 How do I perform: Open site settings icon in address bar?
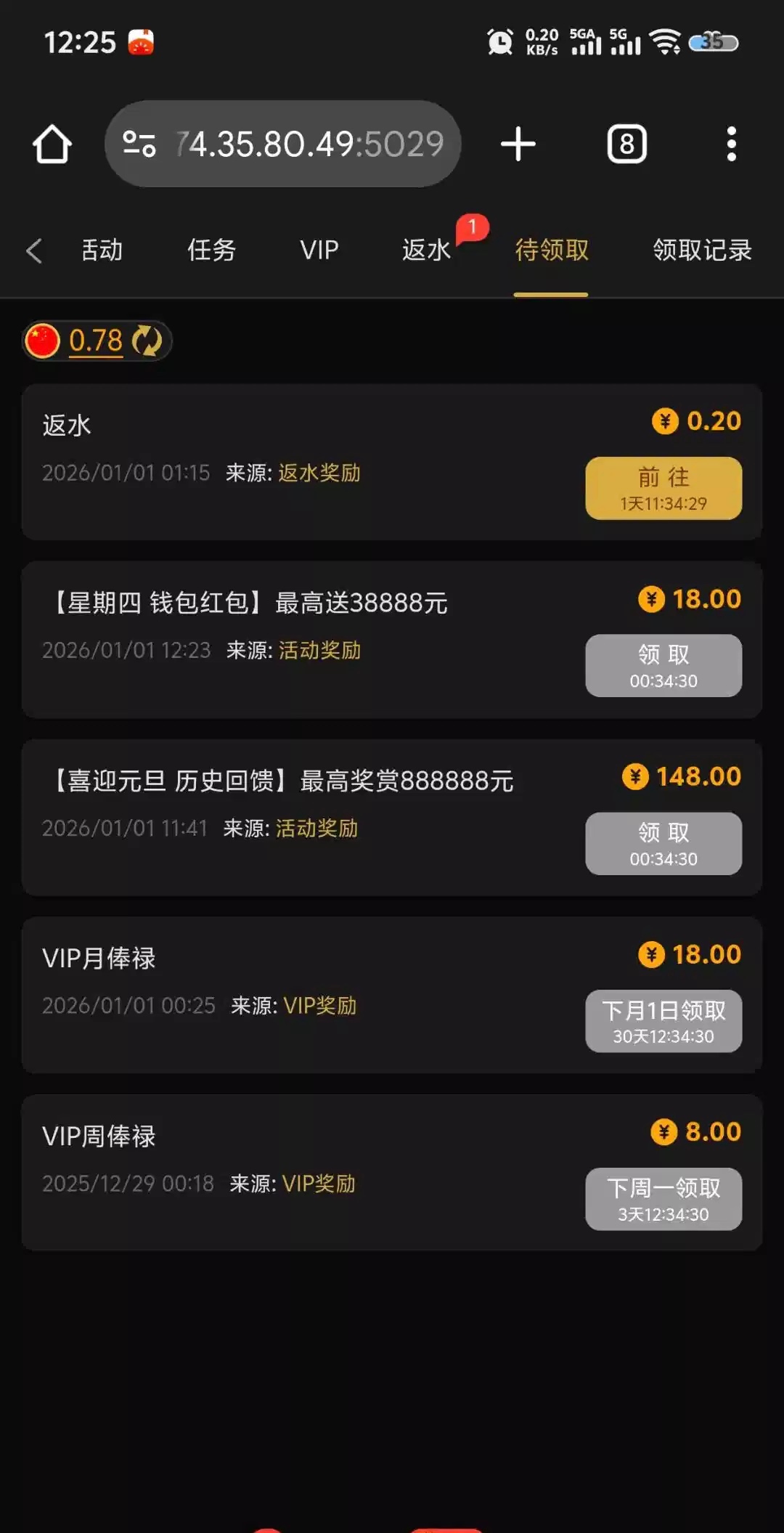point(139,144)
